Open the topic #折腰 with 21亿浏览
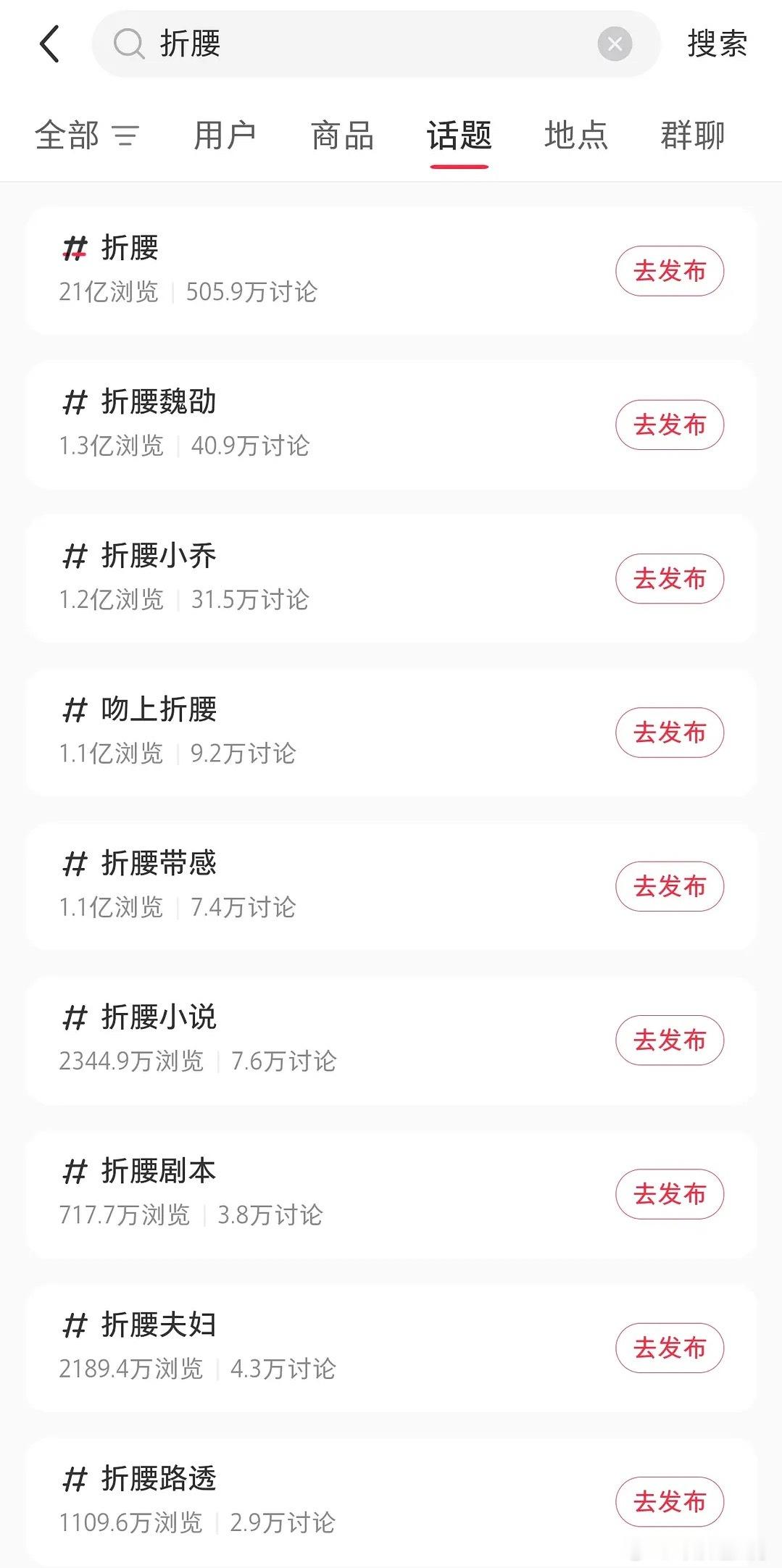Viewport: 782px width, 1568px height. point(391,270)
